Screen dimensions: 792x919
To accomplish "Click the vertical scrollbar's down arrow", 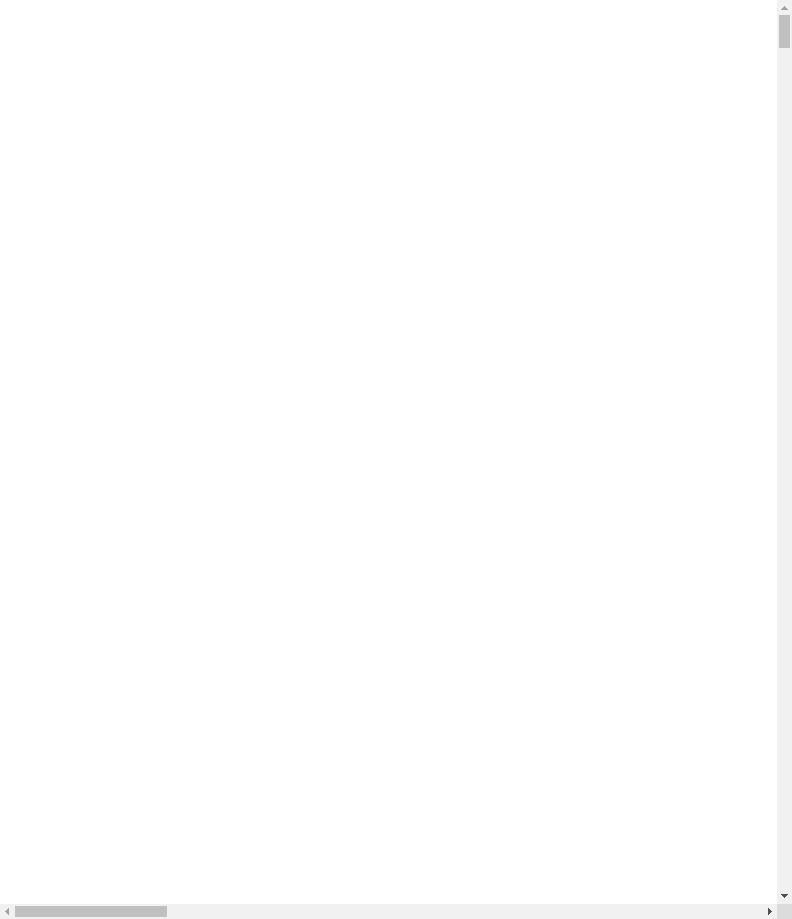I will tap(784, 896).
